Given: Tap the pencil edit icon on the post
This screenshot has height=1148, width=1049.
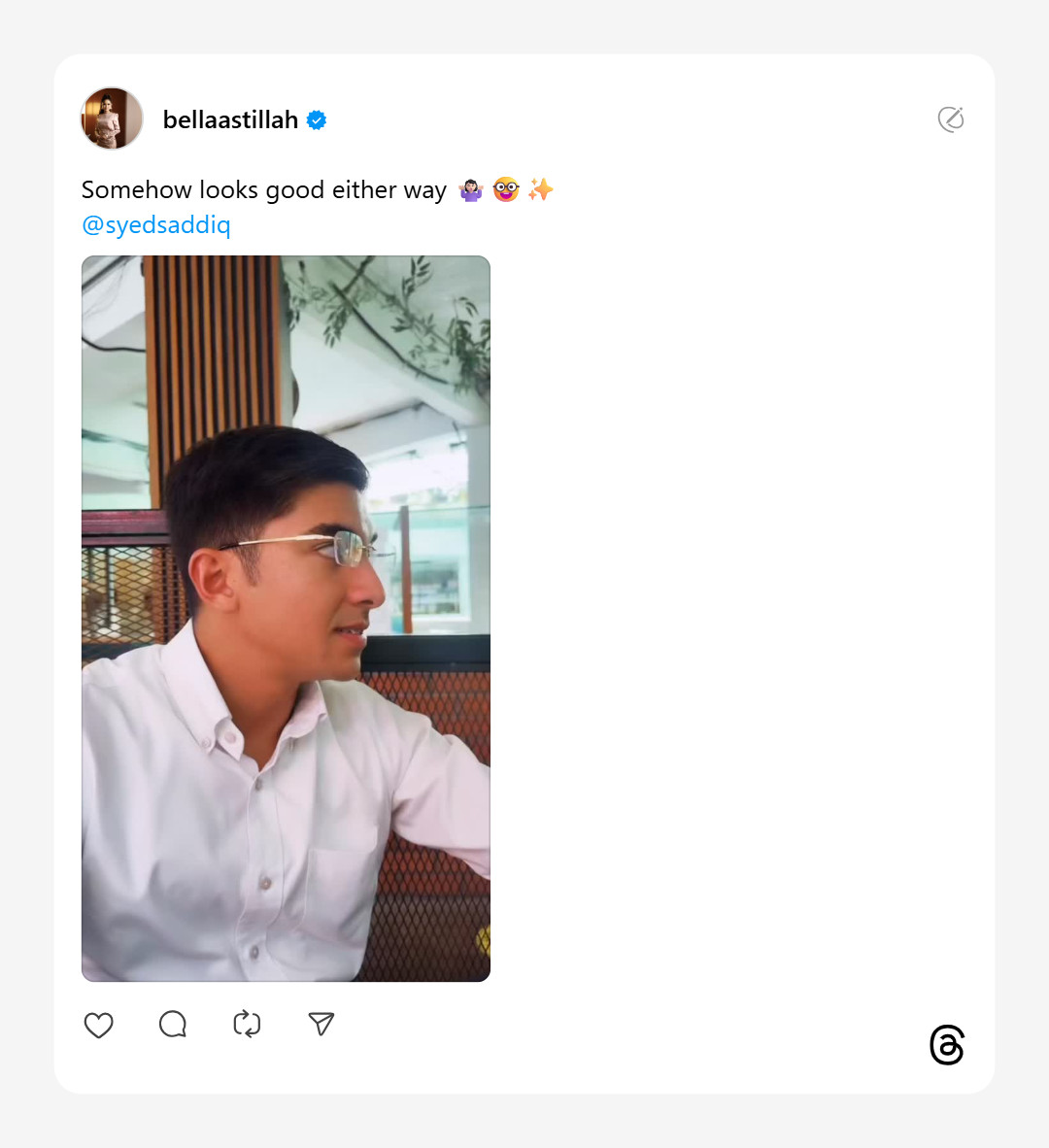Looking at the screenshot, I should 951,119.
